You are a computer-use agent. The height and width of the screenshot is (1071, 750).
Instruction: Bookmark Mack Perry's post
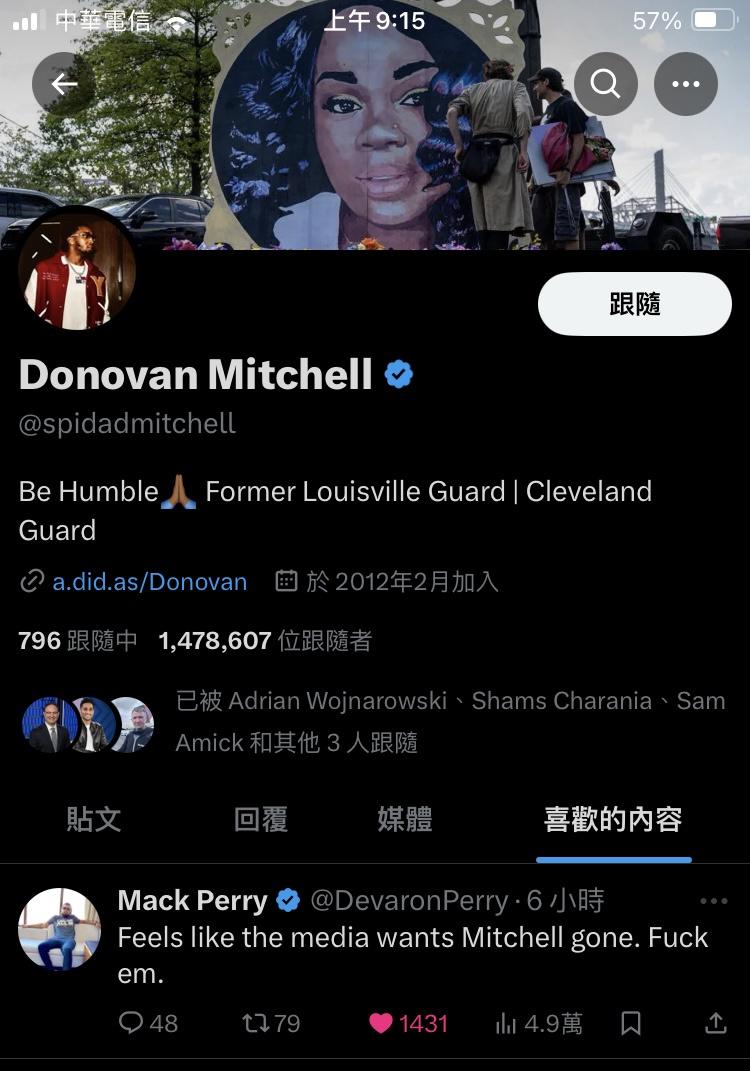[631, 1023]
